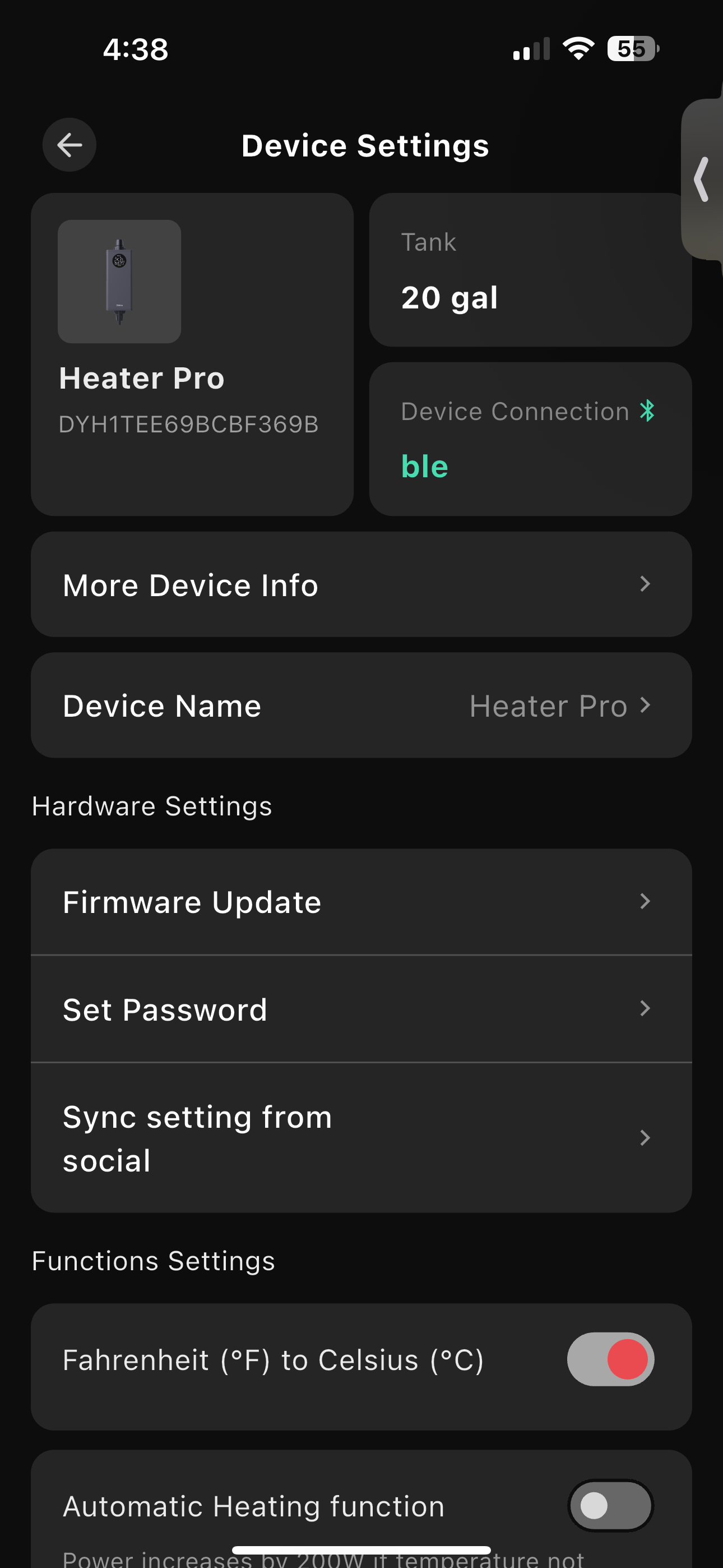Open Firmware Update

click(361, 901)
